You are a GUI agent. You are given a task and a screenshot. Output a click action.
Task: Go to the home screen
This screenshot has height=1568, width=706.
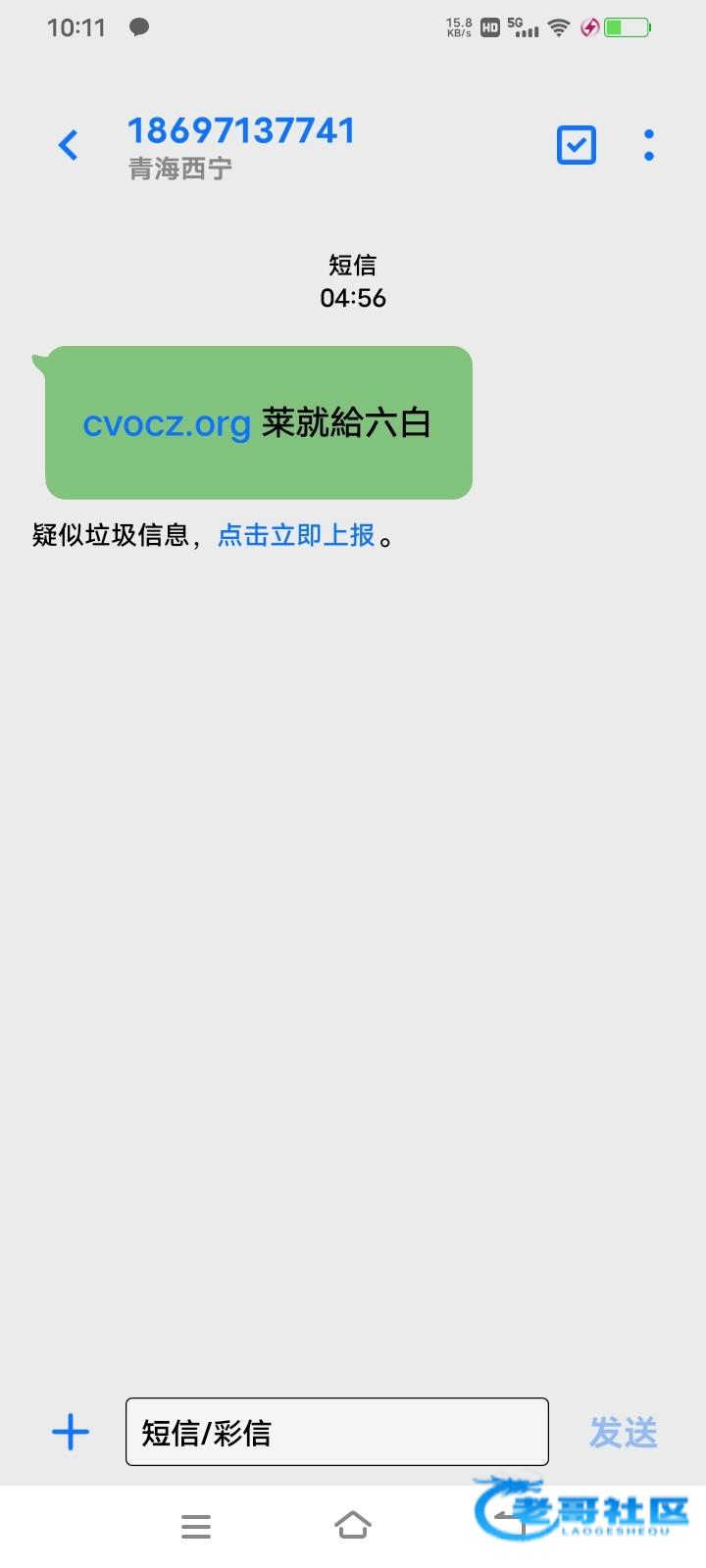[x=353, y=1526]
